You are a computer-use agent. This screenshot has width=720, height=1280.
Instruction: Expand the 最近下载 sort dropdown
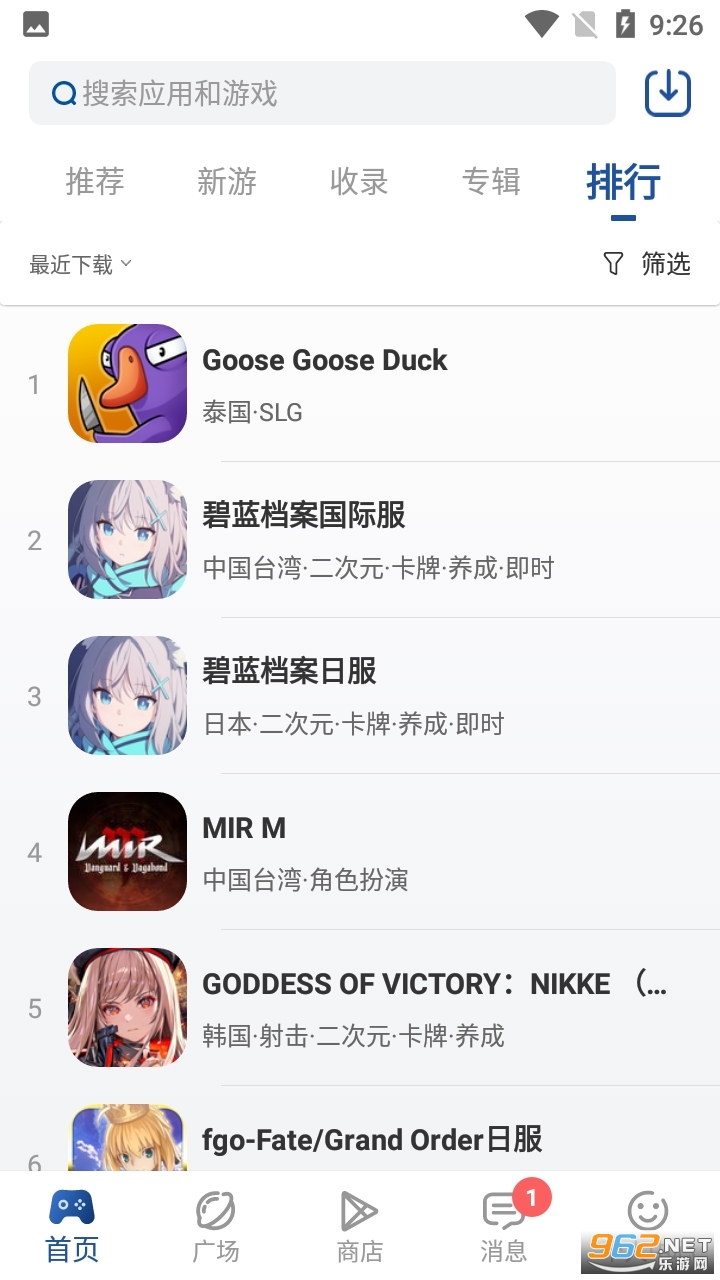tap(81, 264)
